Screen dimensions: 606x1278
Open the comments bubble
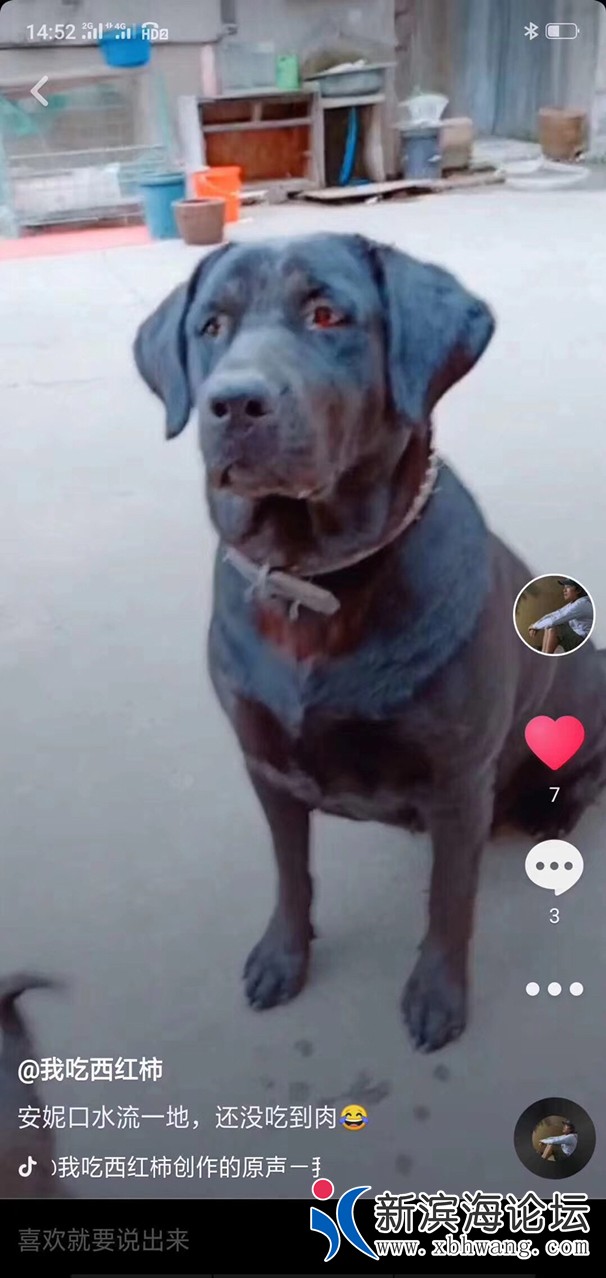554,867
